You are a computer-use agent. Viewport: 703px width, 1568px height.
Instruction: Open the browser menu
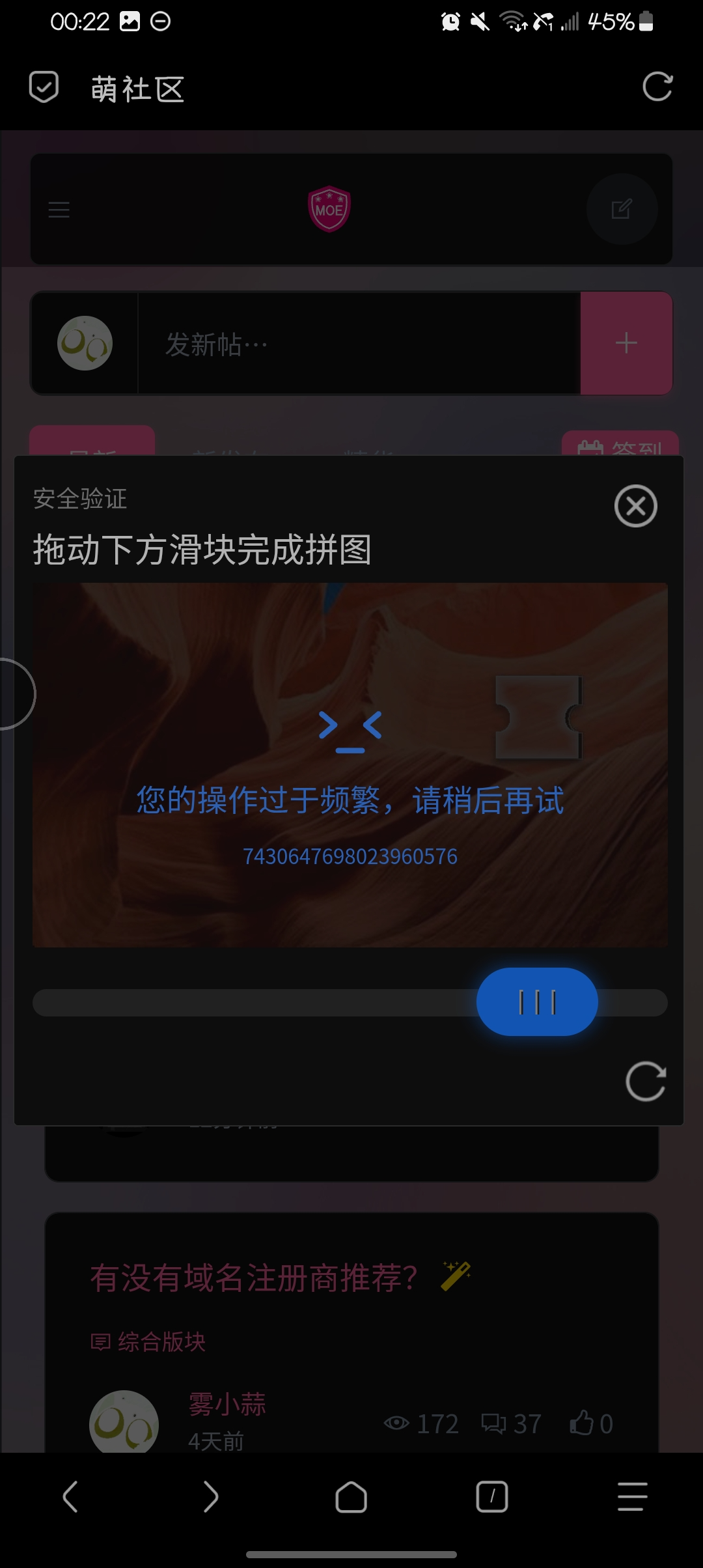632,1496
